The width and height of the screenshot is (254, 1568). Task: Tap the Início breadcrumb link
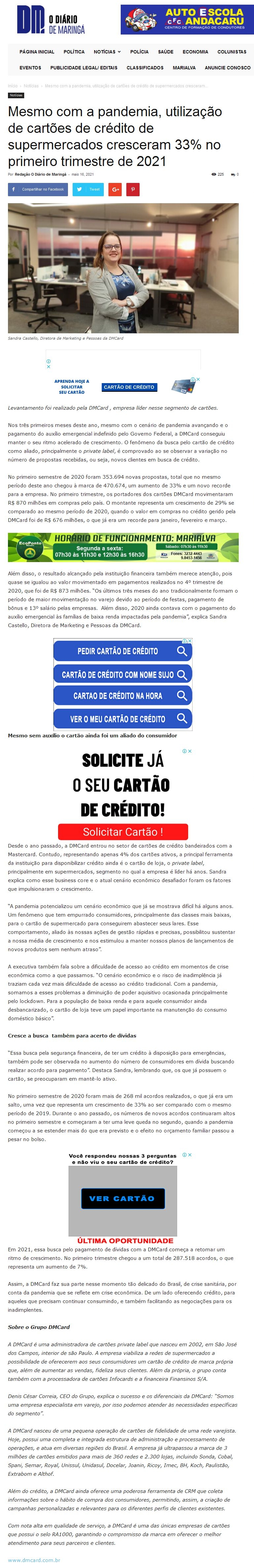point(13,86)
